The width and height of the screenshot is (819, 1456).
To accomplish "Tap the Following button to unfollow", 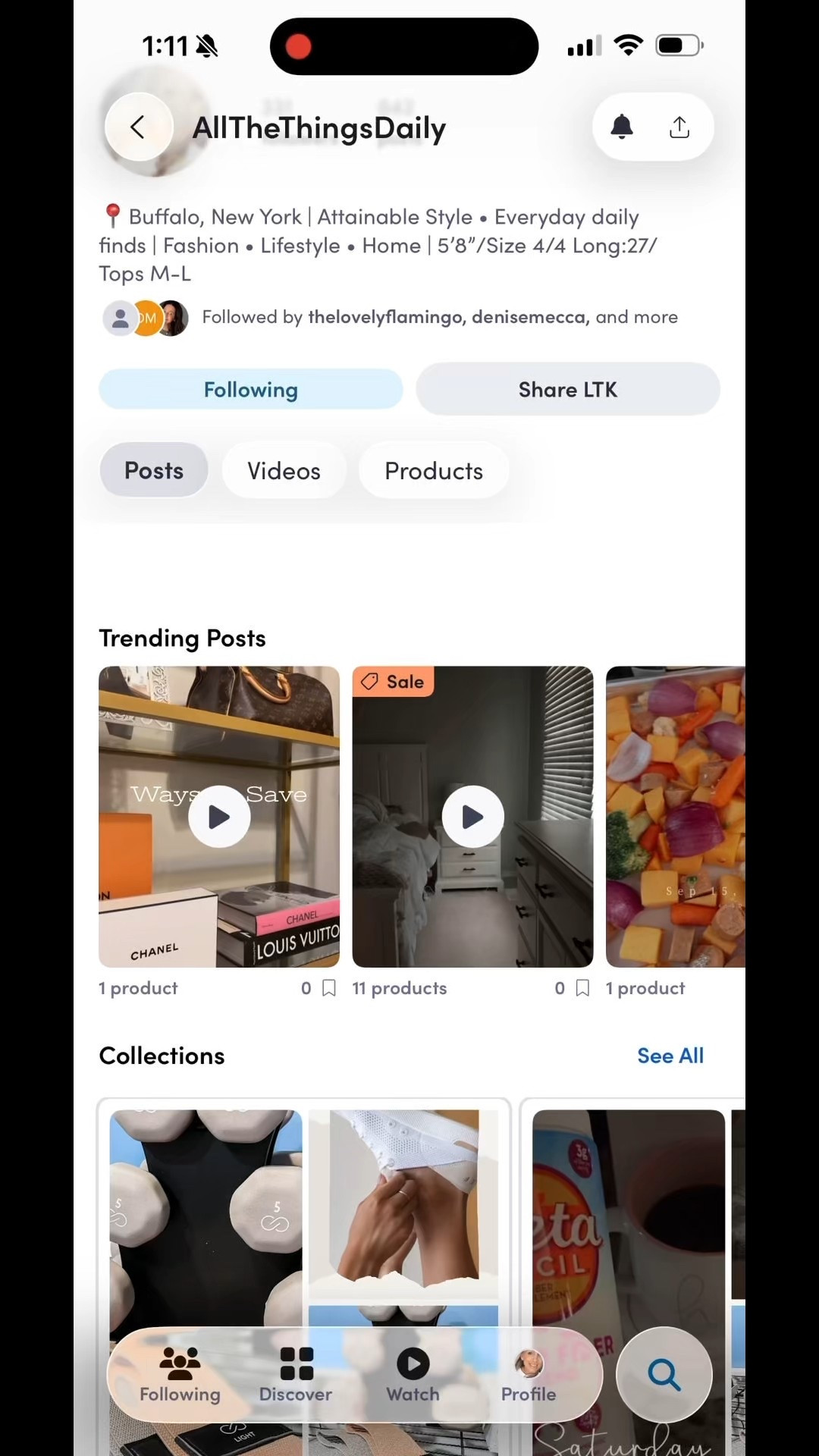I will point(250,390).
